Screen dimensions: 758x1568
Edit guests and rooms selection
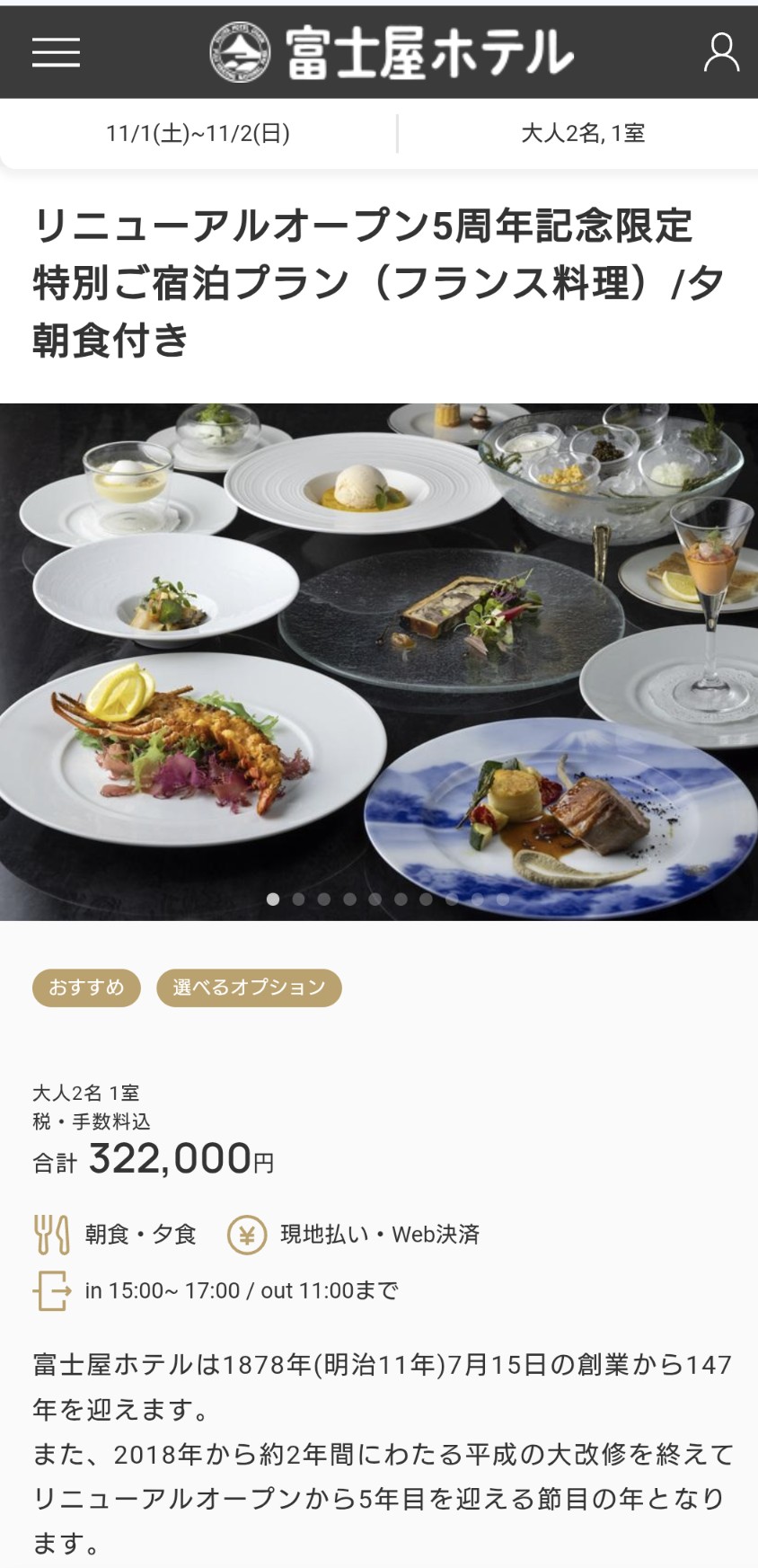point(583,134)
